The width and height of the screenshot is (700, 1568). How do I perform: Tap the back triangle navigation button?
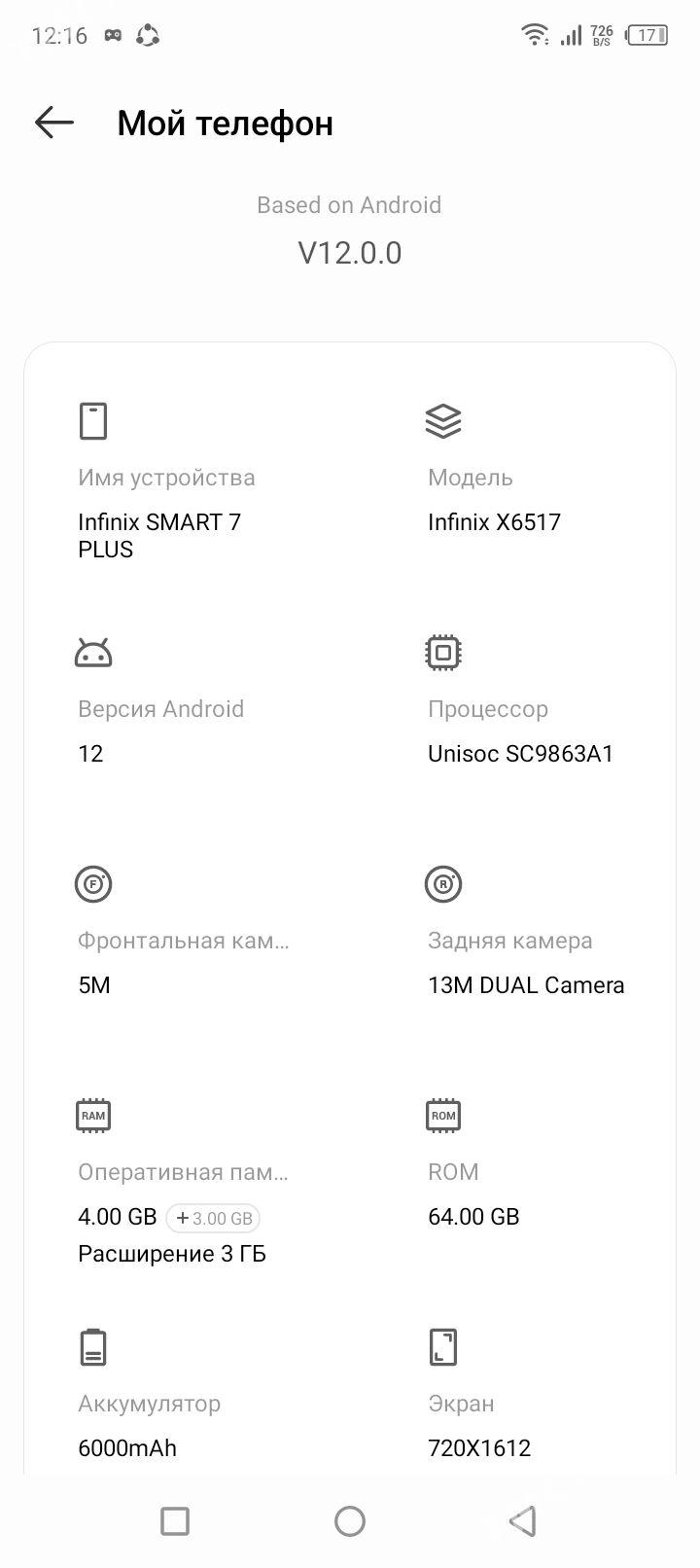(x=523, y=1520)
